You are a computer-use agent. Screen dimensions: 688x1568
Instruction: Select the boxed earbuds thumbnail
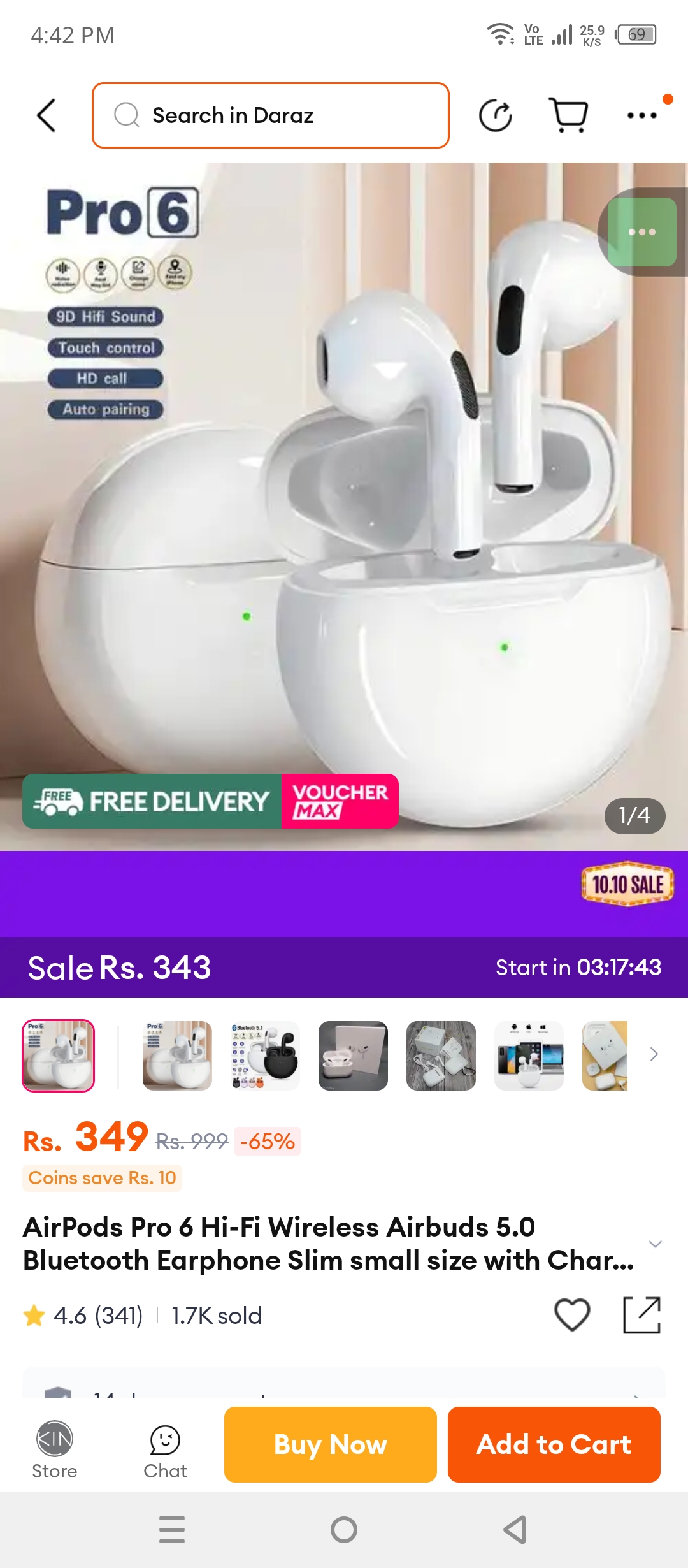[x=353, y=1056]
